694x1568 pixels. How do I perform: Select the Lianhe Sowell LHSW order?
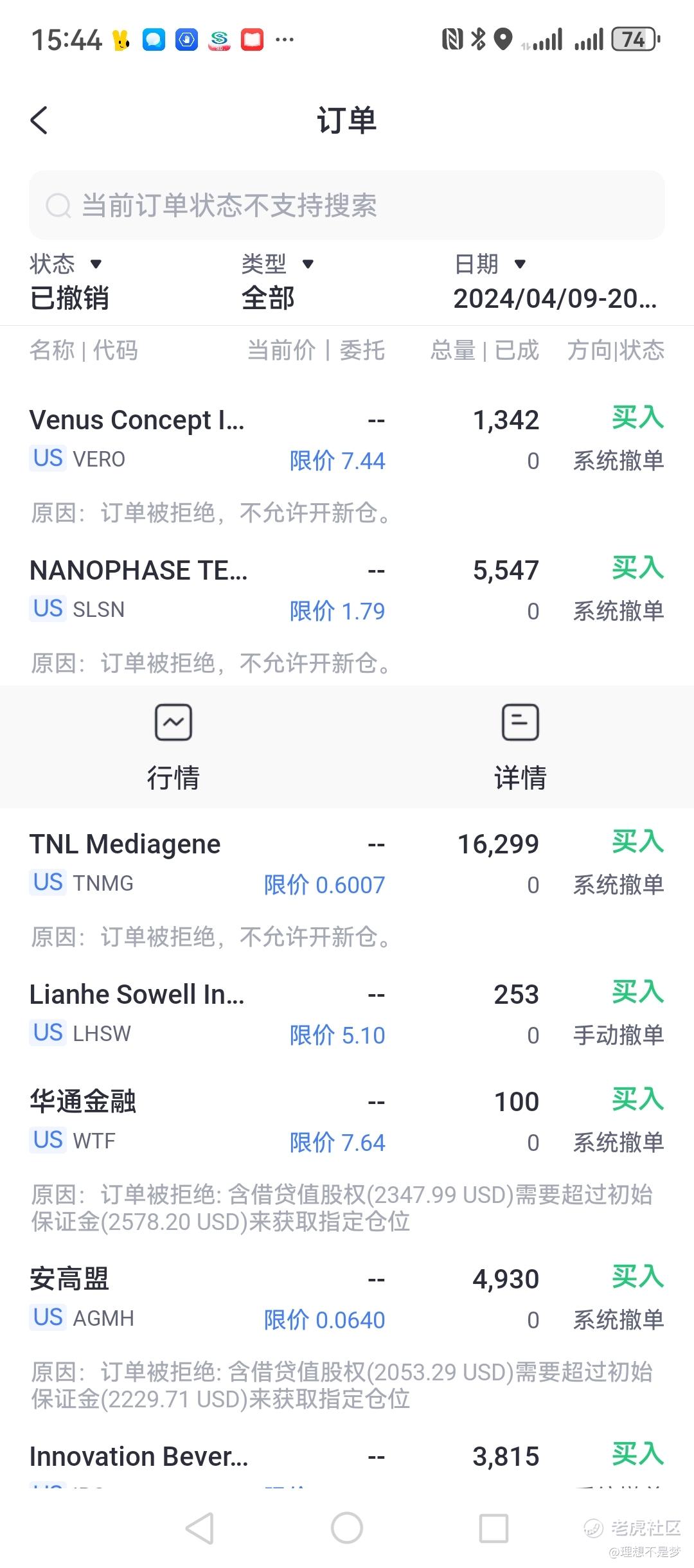347,1014
